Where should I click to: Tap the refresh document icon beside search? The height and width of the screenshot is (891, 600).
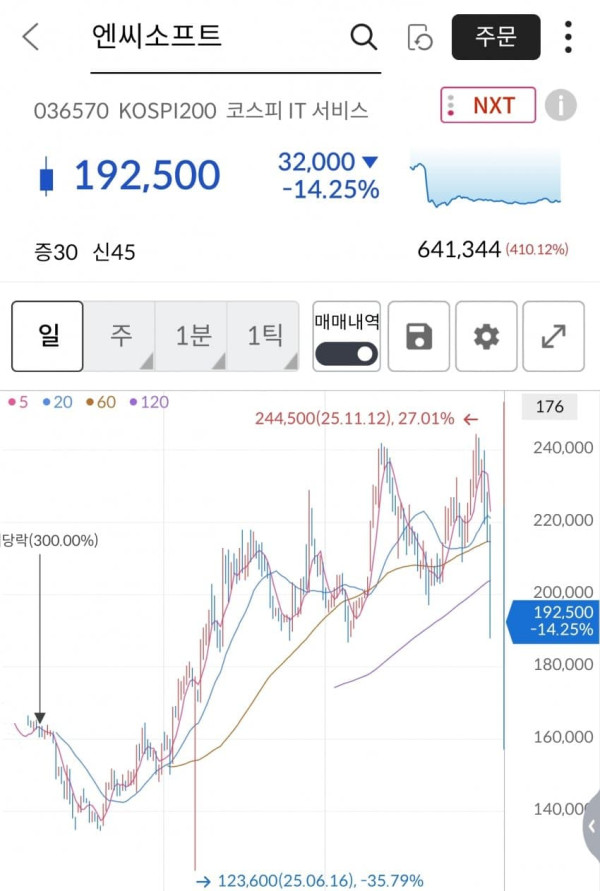(420, 38)
